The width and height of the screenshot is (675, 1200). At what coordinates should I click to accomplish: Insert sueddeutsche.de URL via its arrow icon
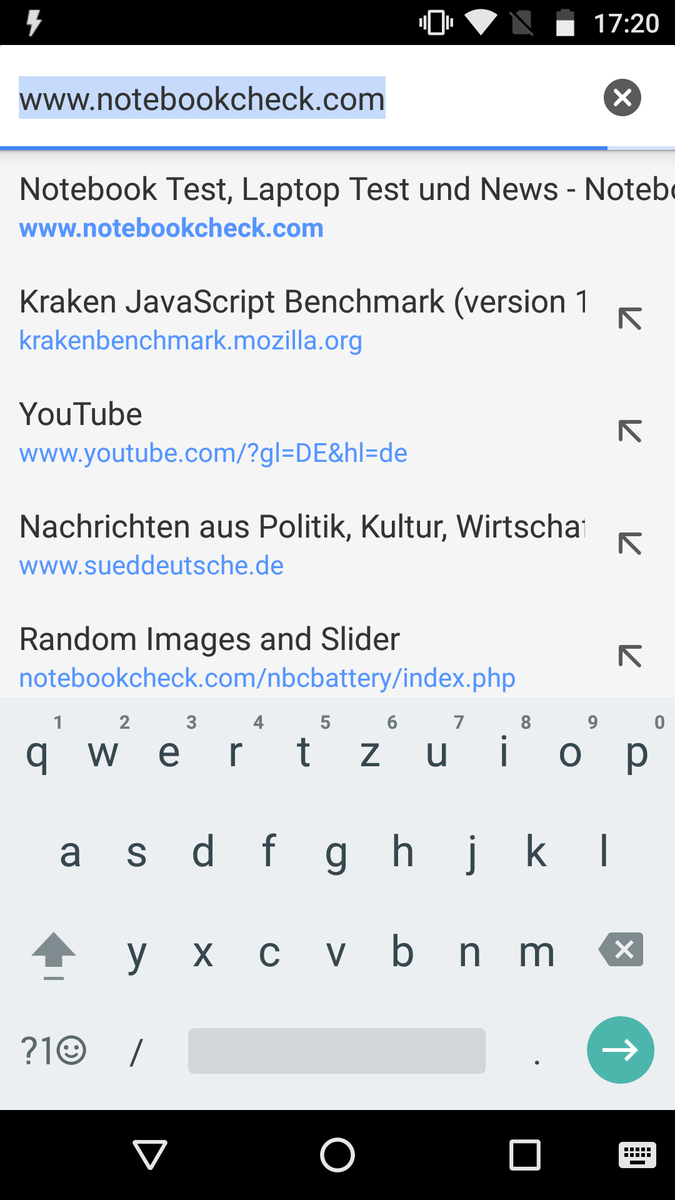point(629,544)
